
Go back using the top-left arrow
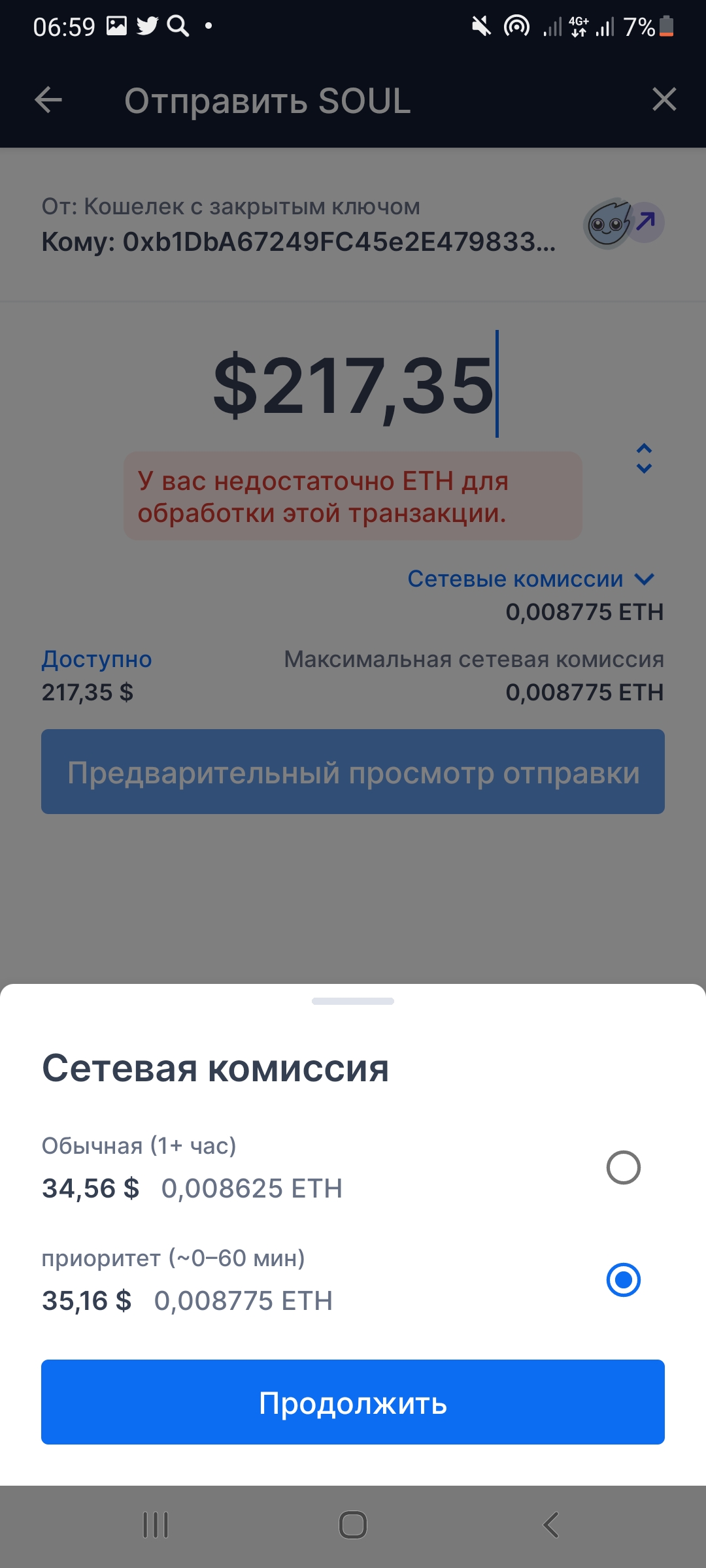click(x=47, y=99)
